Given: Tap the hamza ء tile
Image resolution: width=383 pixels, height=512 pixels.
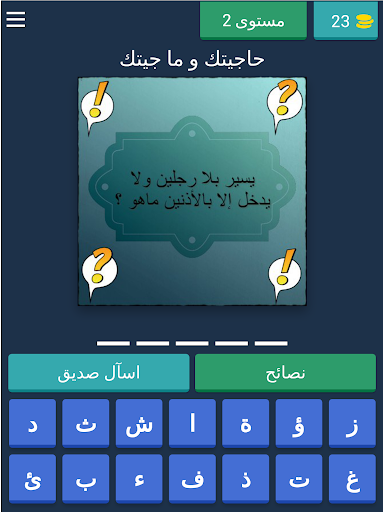Looking at the screenshot, I should pos(139,478).
